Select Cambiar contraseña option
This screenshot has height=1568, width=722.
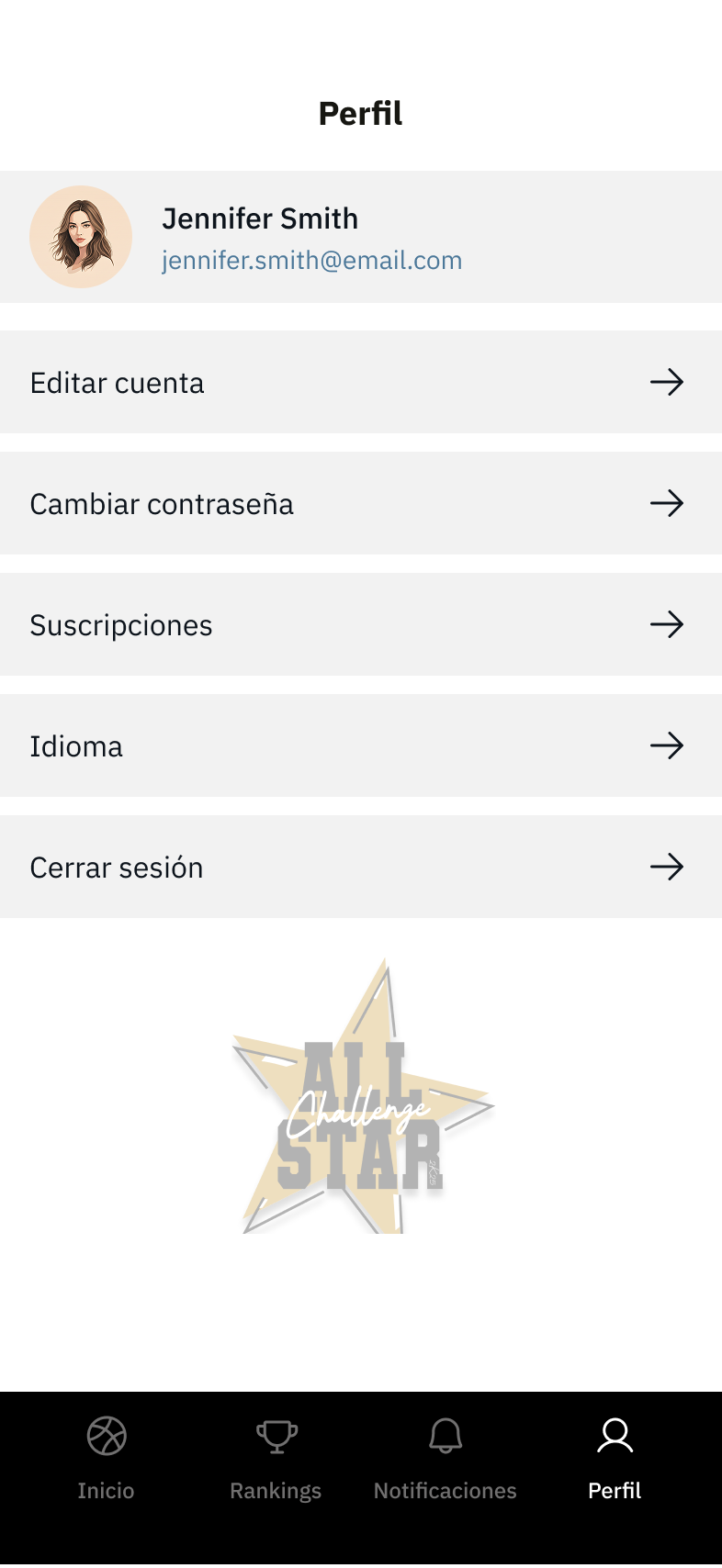point(360,503)
